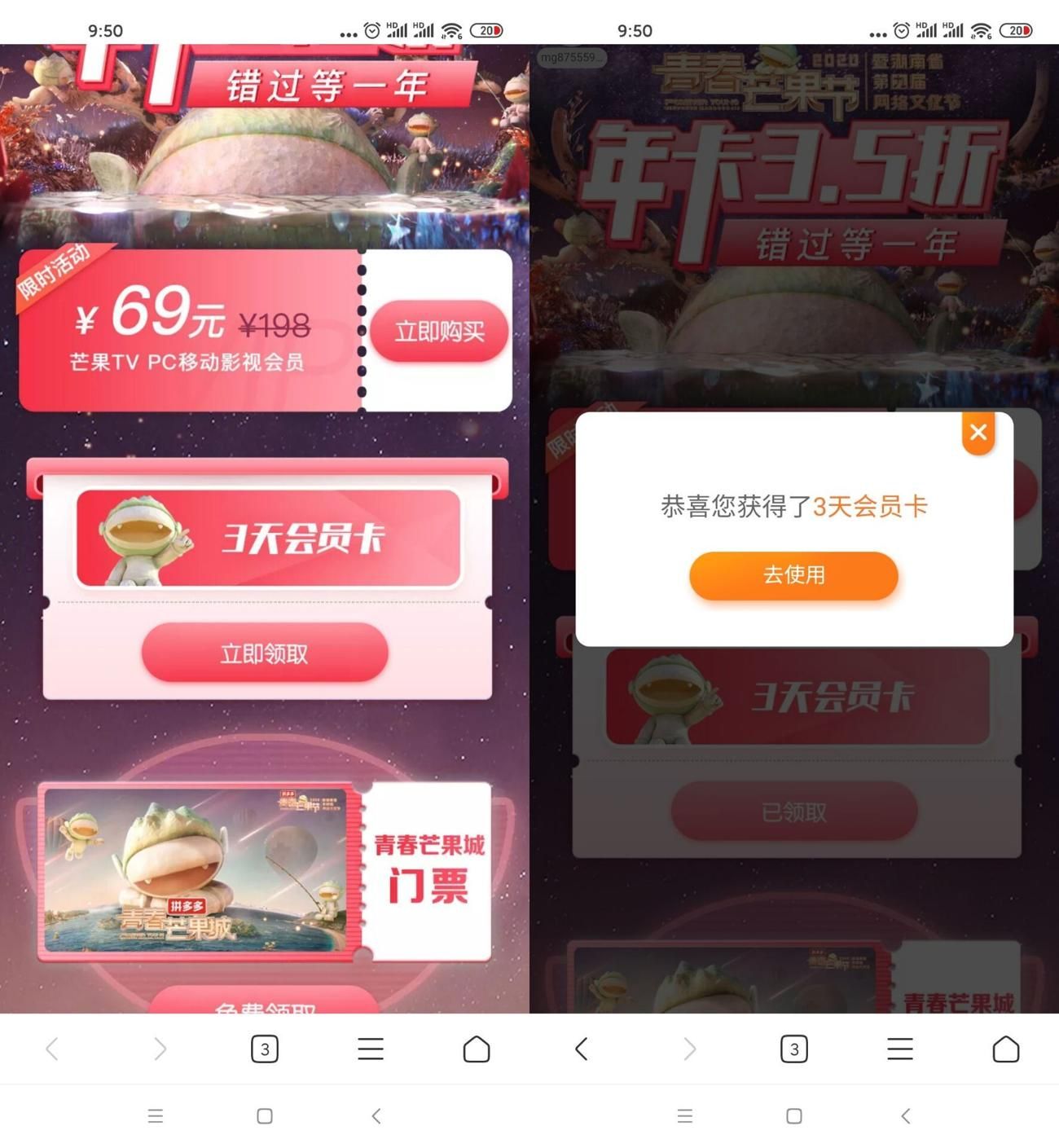1059x1148 pixels.
Task: Tap the 免费领取 button below the ticket
Action: [264, 1003]
